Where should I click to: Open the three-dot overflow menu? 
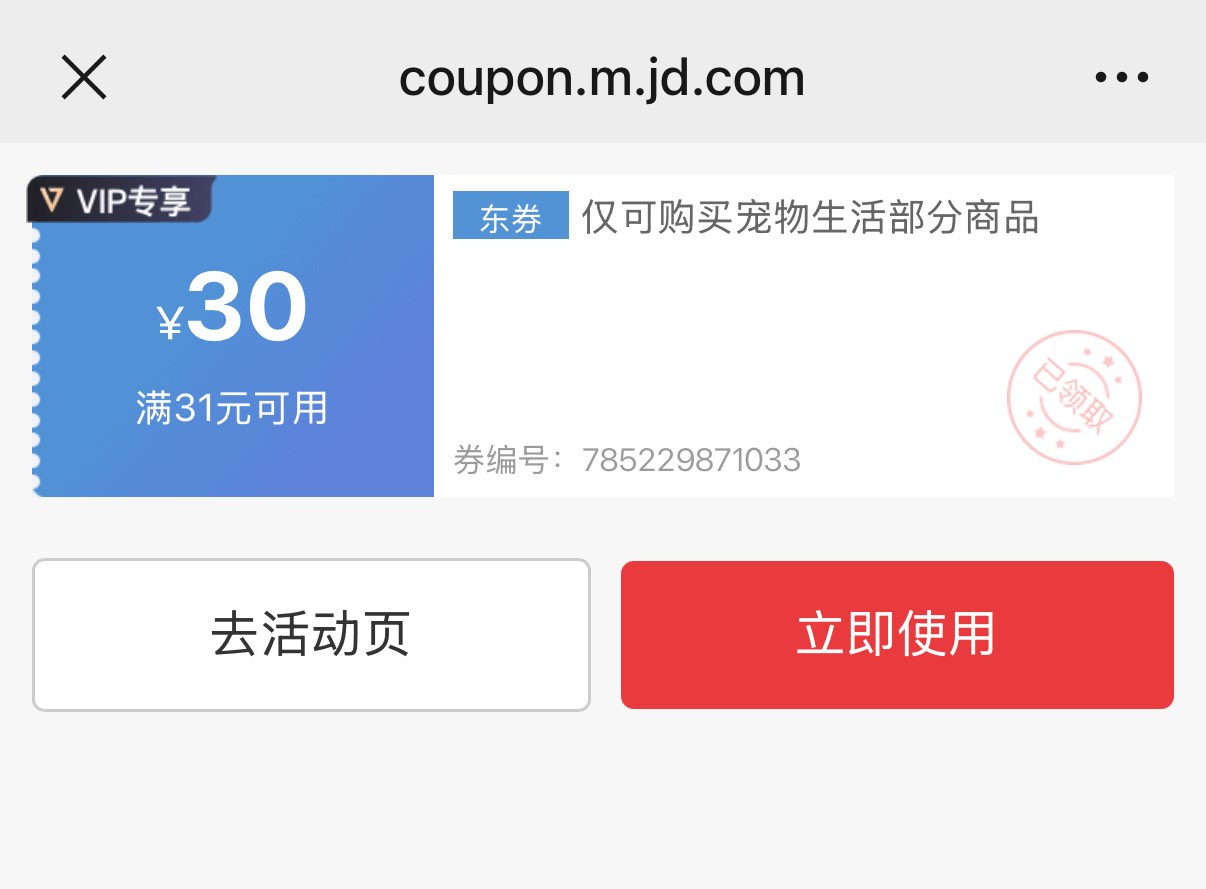coord(1121,77)
